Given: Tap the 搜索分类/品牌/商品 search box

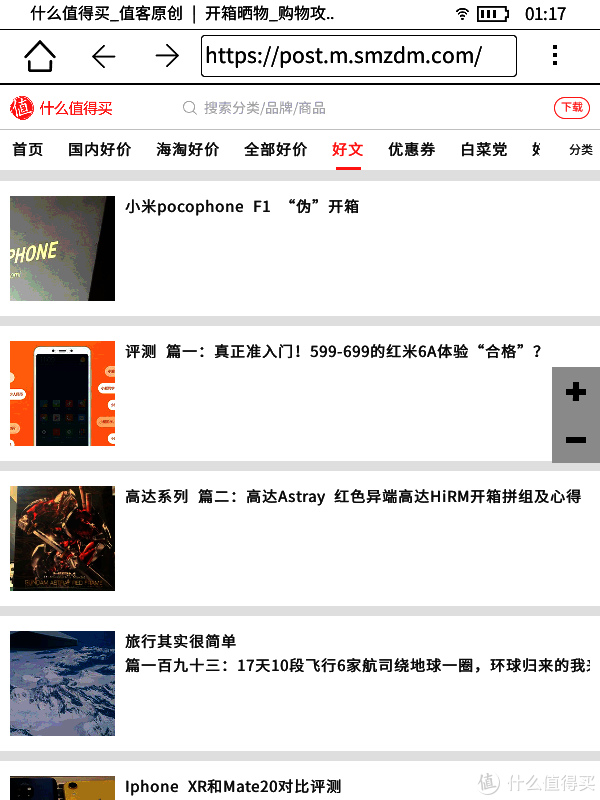Looking at the screenshot, I should pos(265,108).
